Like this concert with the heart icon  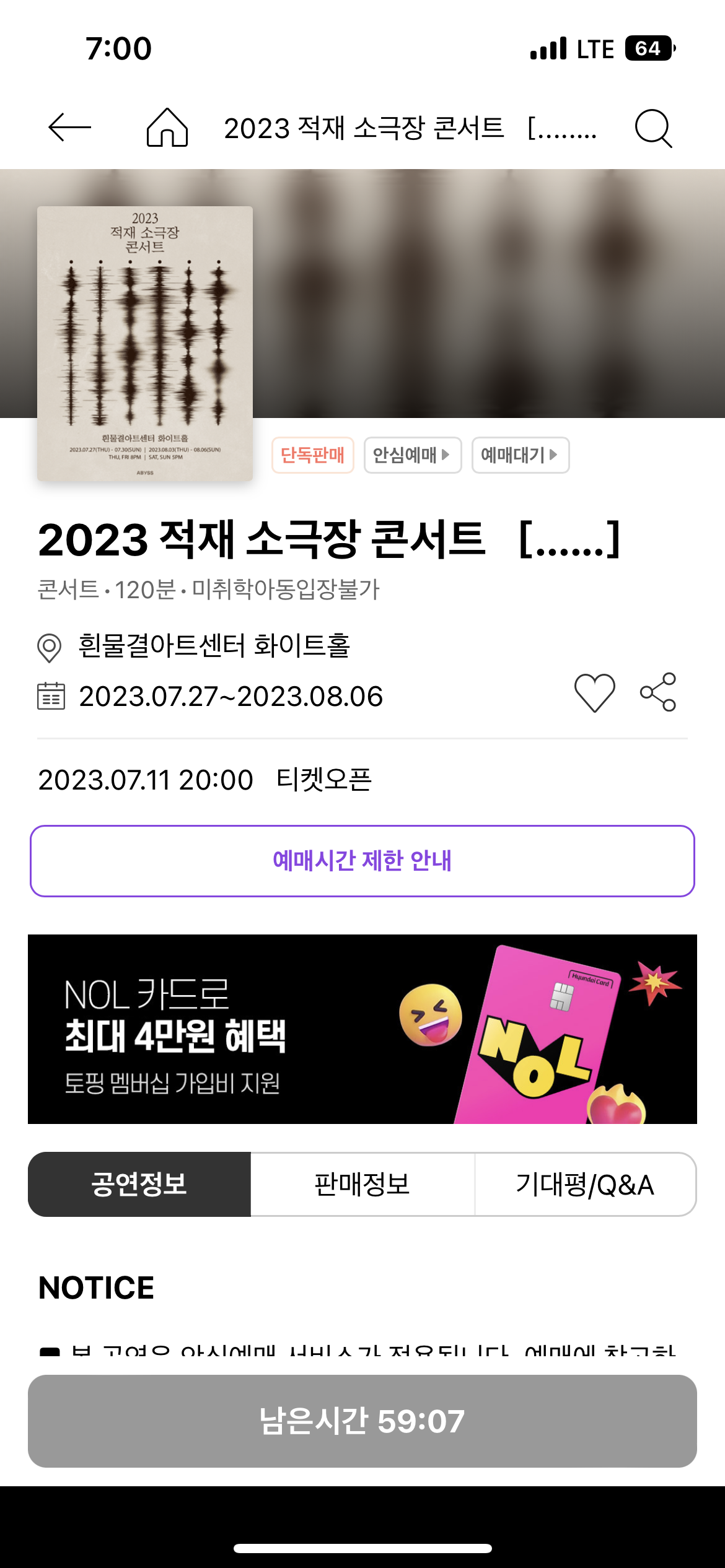pos(594,692)
